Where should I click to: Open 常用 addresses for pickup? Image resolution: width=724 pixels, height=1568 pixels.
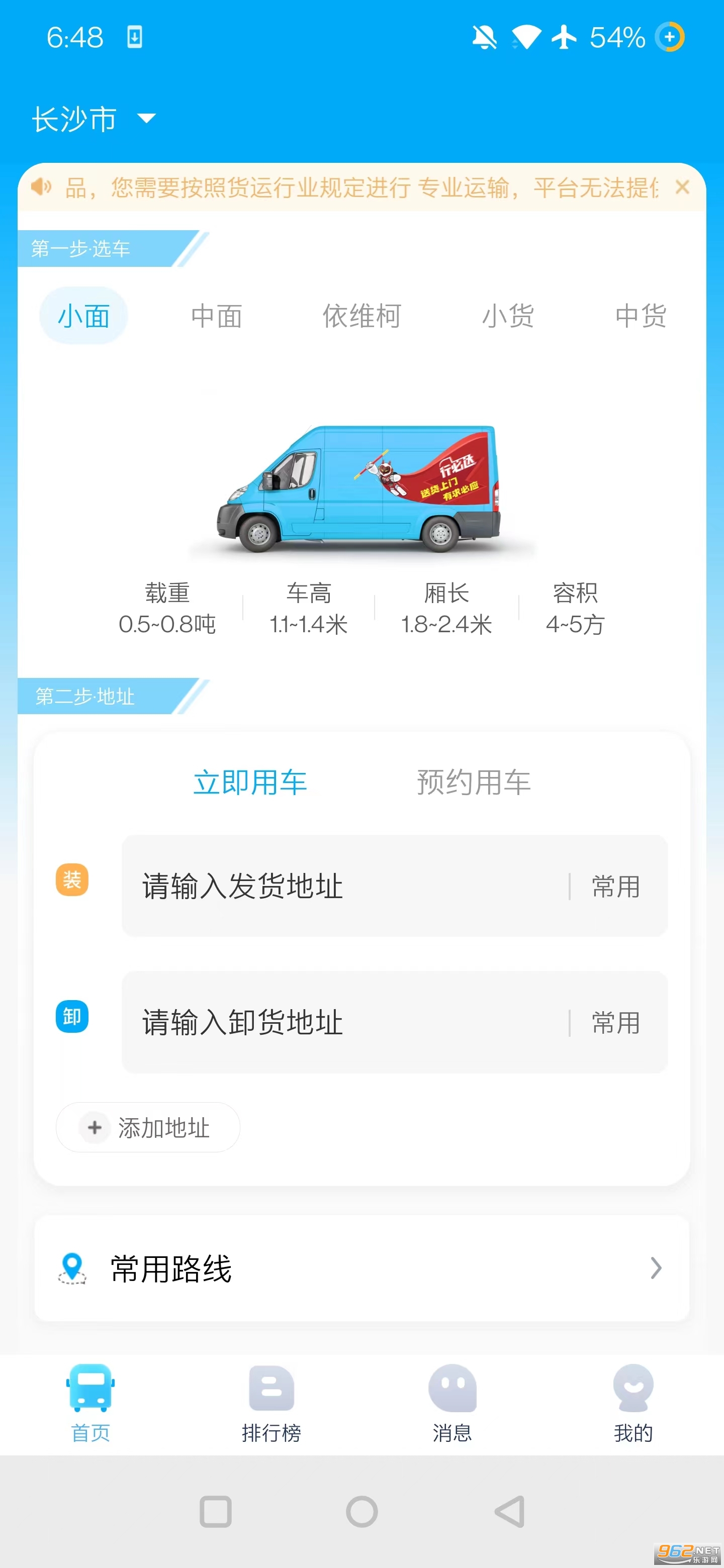pyautogui.click(x=615, y=886)
